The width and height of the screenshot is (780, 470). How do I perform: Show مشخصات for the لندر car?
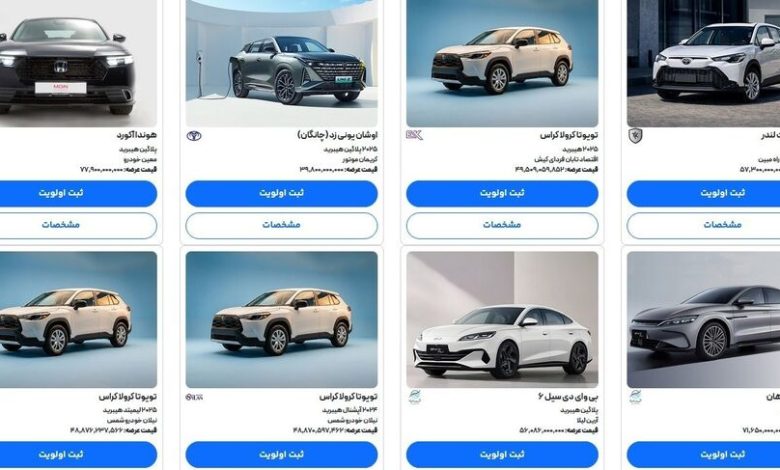[705, 225]
